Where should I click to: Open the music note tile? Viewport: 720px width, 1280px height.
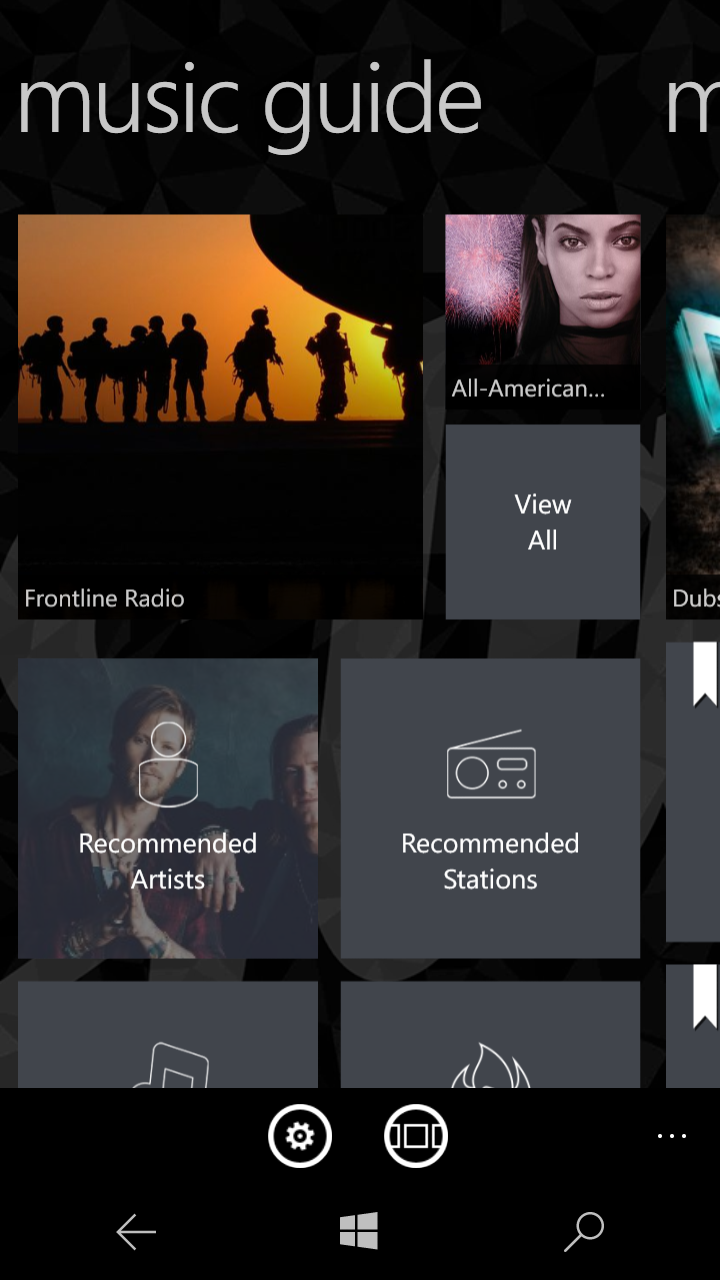(x=168, y=1040)
